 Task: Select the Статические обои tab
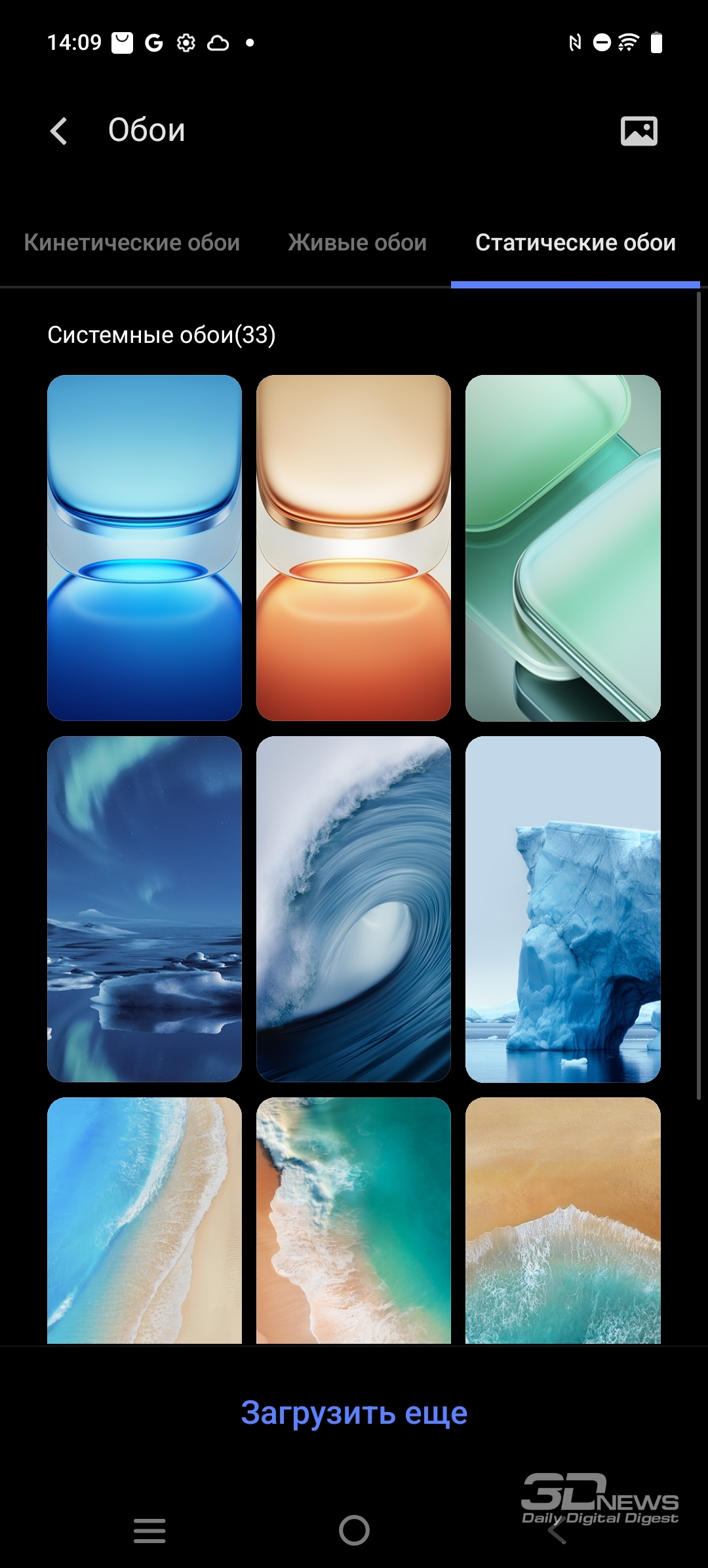point(576,243)
